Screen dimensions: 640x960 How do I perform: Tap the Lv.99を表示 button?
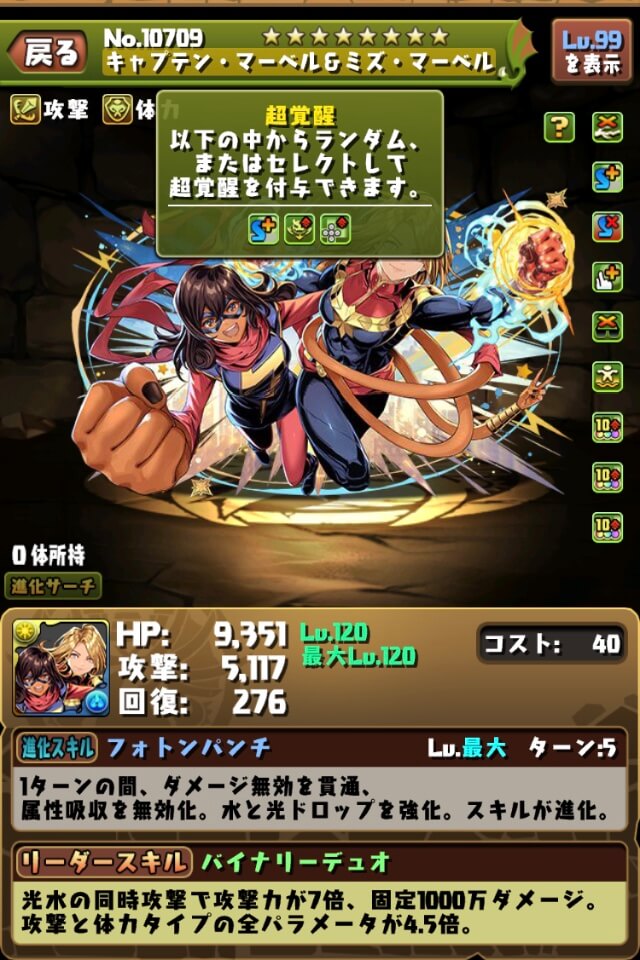pos(592,50)
